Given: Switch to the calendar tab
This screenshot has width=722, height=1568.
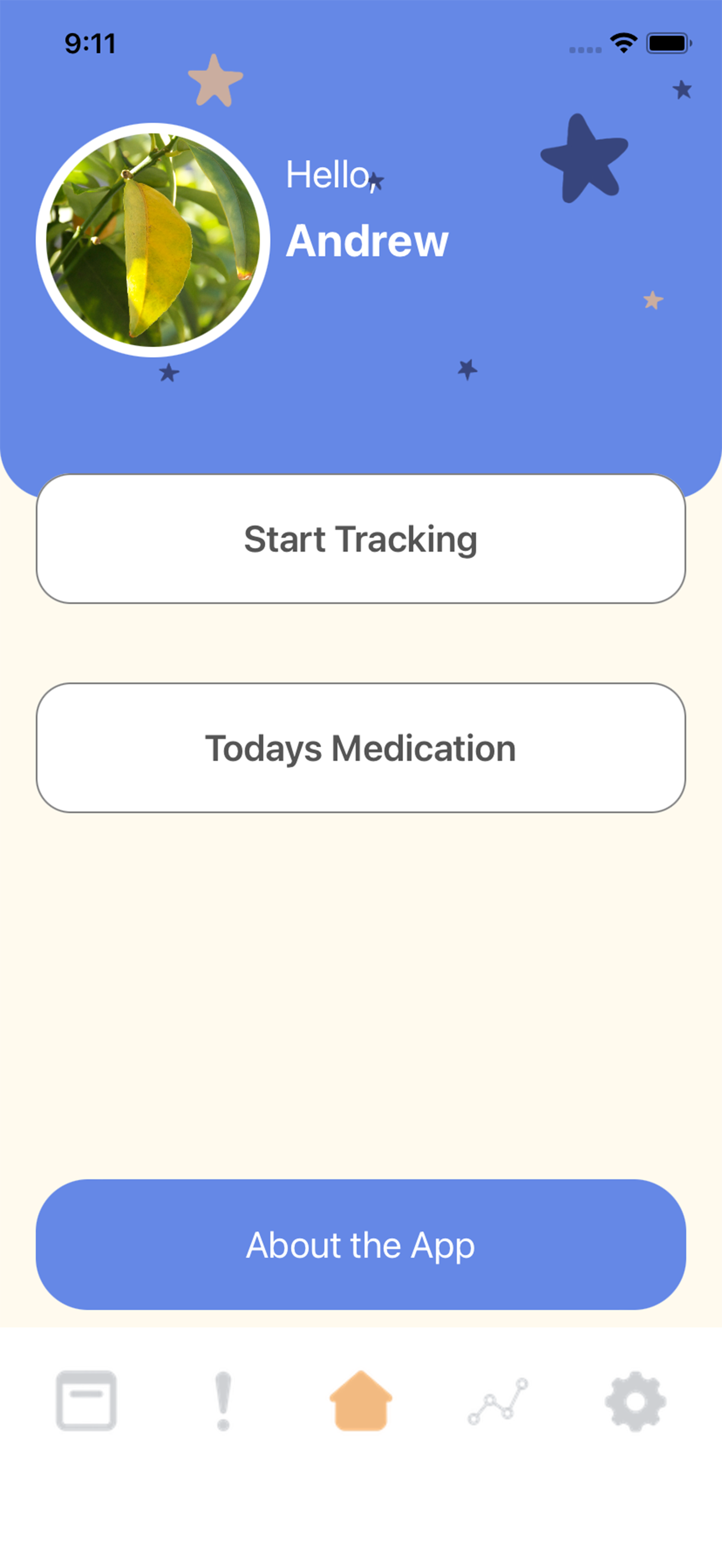Looking at the screenshot, I should click(x=86, y=1401).
